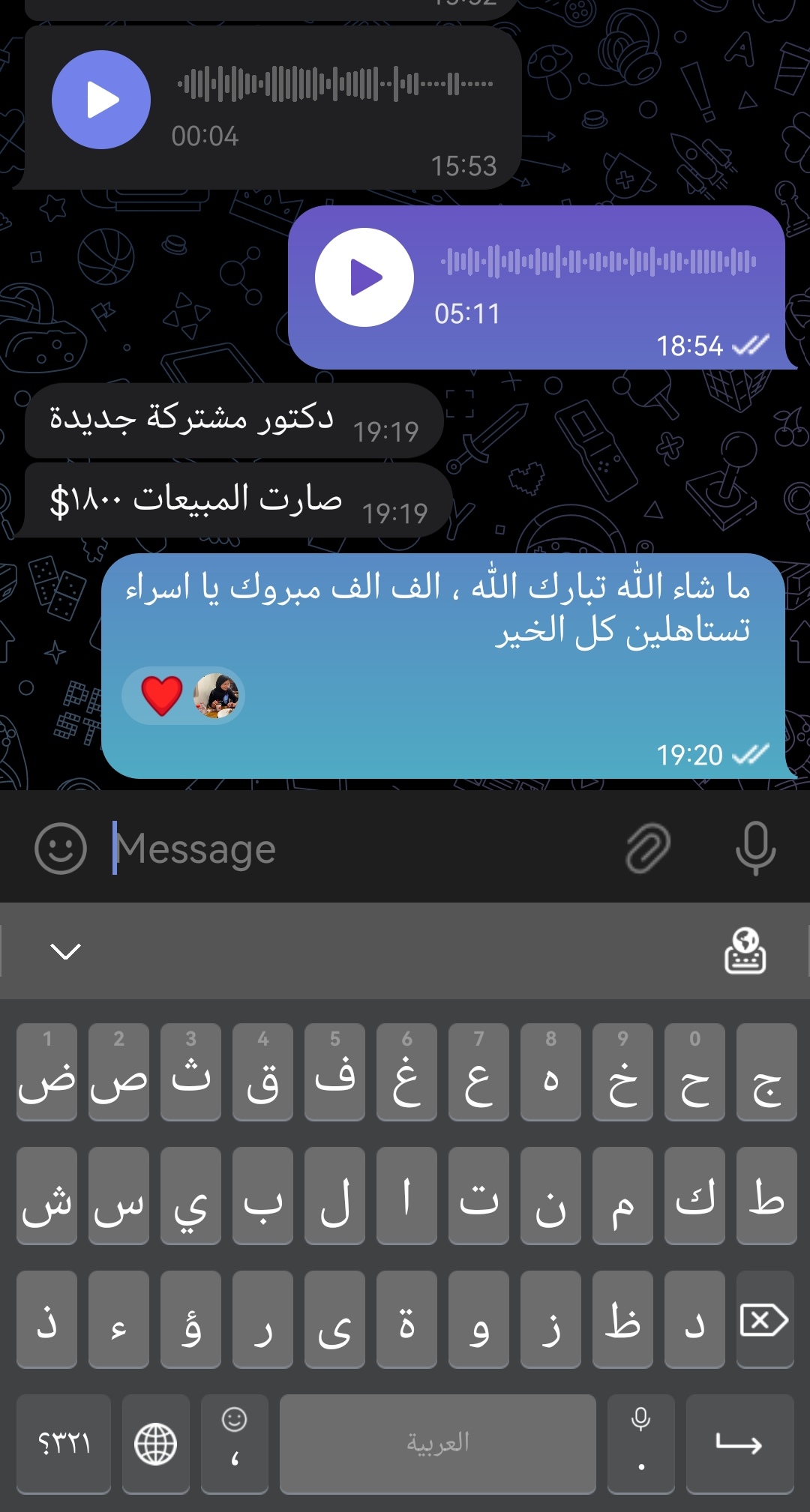
Task: Switch to numbers and symbols ؟٣٢١ key
Action: click(64, 1444)
